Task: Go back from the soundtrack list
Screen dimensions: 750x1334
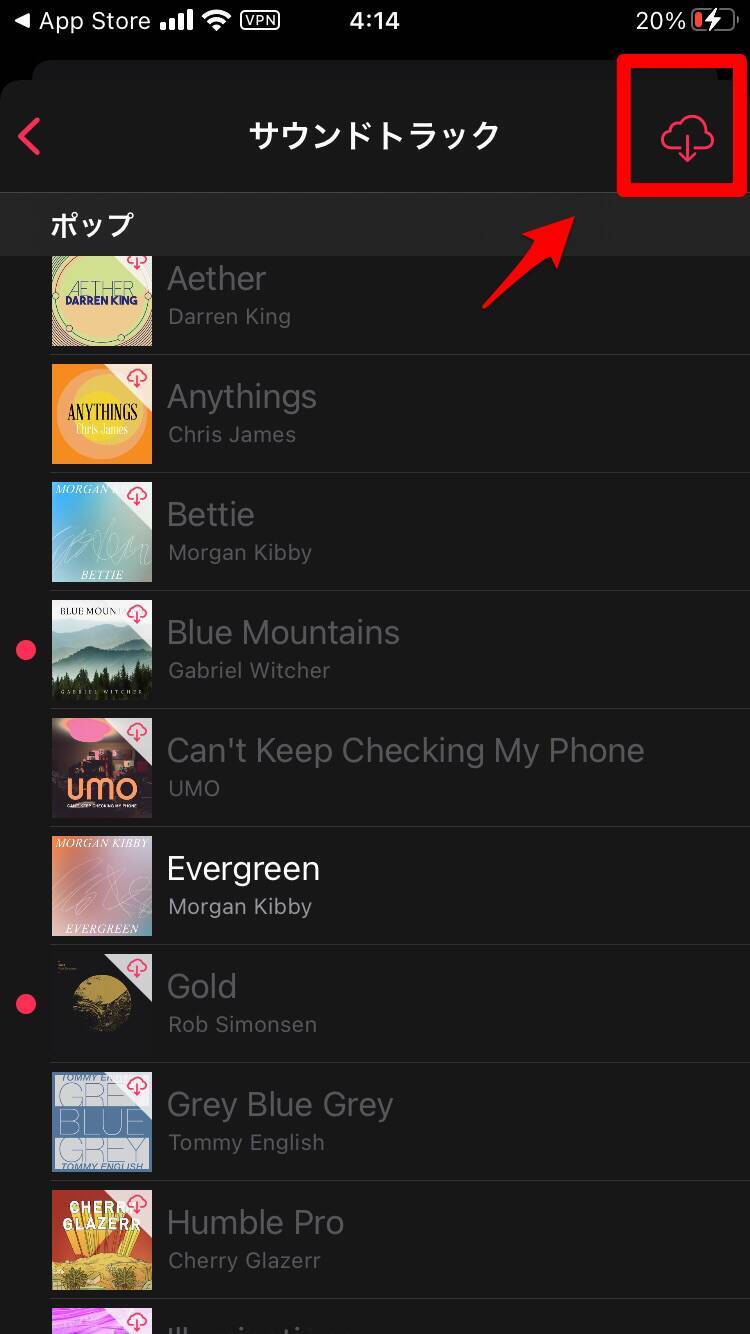Action: tap(30, 136)
